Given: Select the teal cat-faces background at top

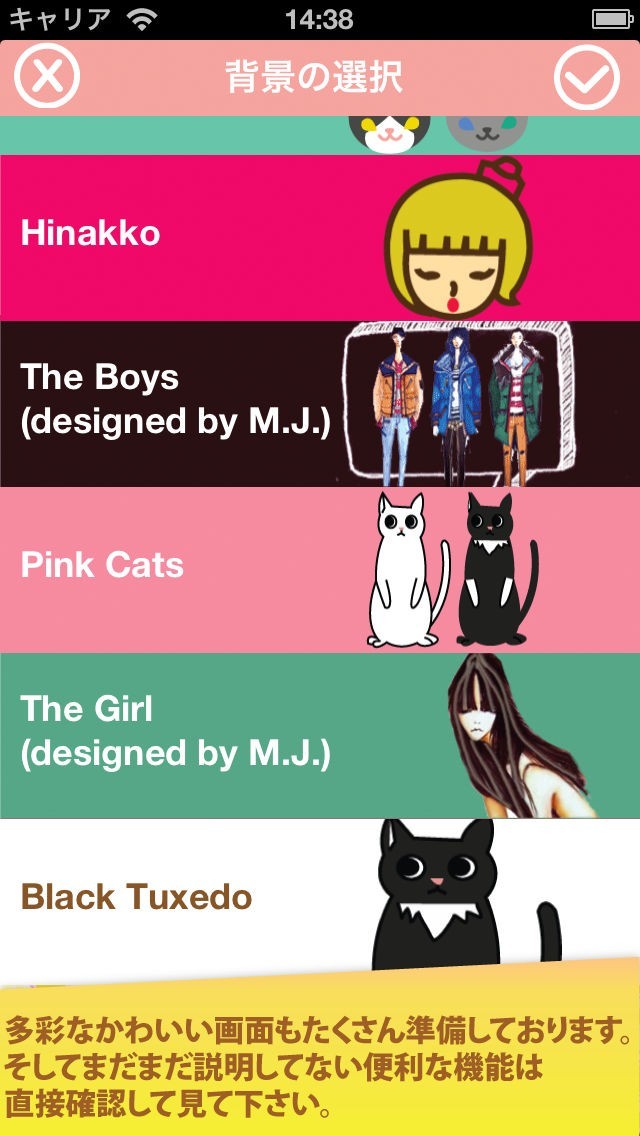Looking at the screenshot, I should tap(320, 135).
